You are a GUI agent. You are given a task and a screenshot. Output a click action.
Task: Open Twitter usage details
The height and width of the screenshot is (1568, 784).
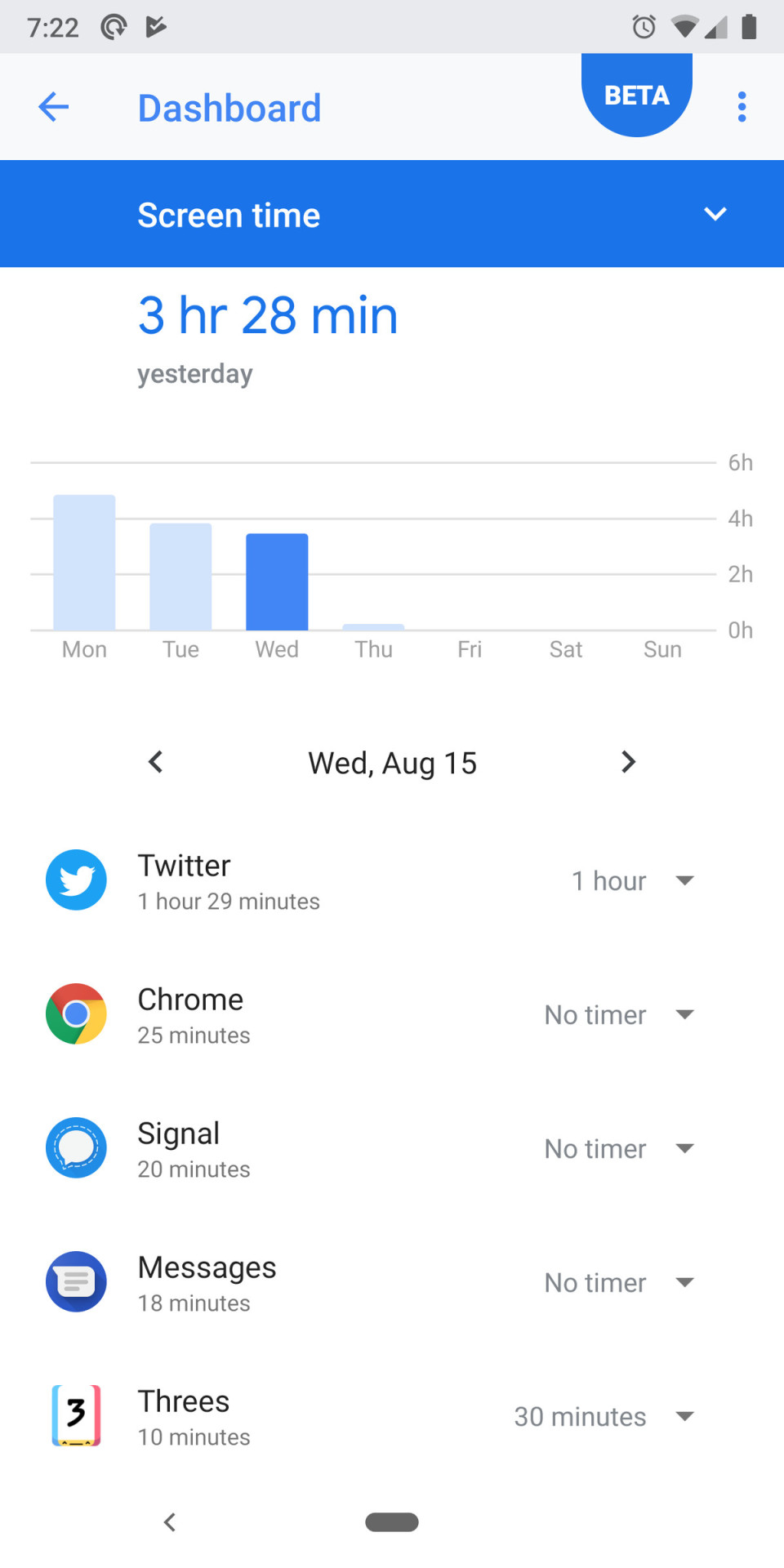click(229, 880)
